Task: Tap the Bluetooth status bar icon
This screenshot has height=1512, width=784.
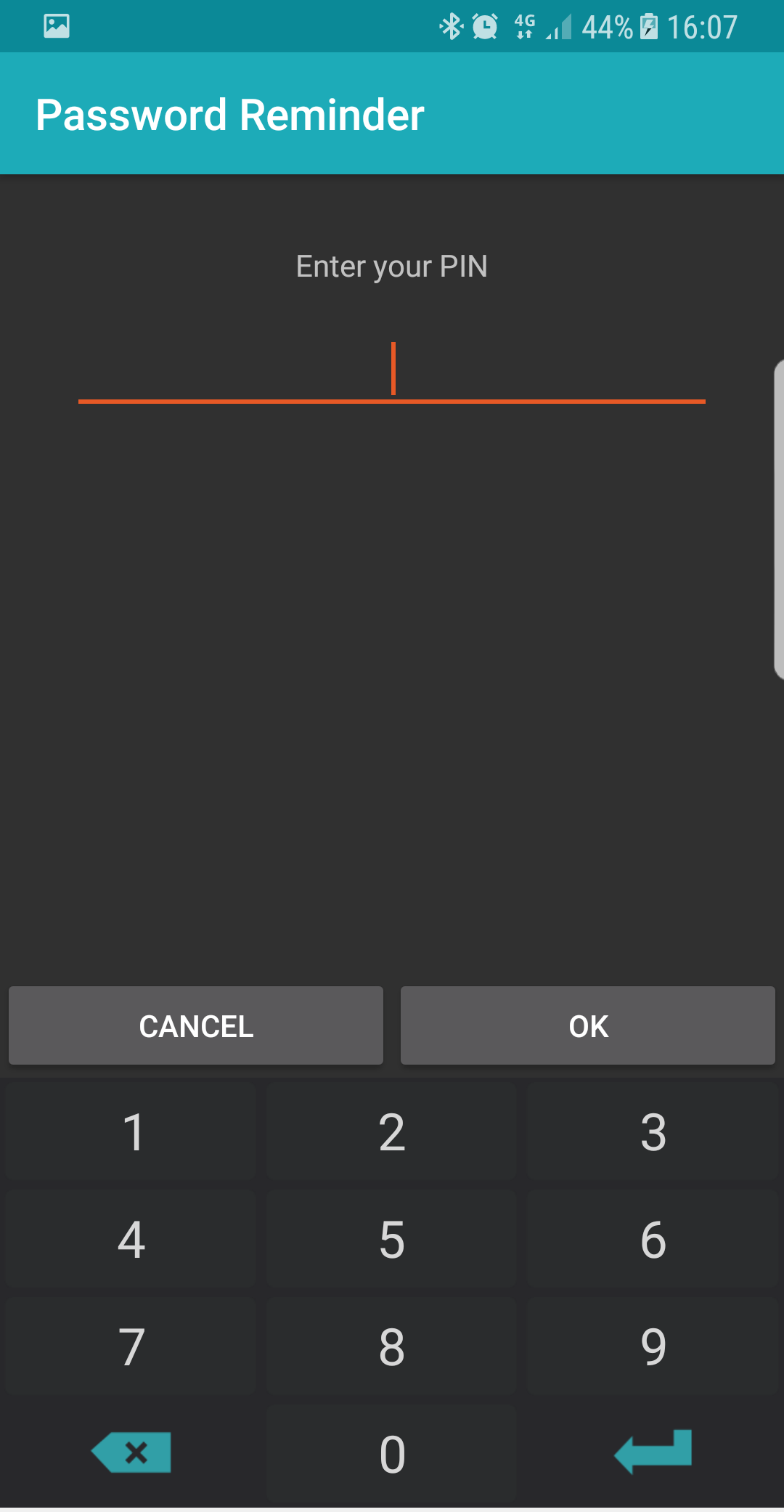Action: [x=452, y=26]
